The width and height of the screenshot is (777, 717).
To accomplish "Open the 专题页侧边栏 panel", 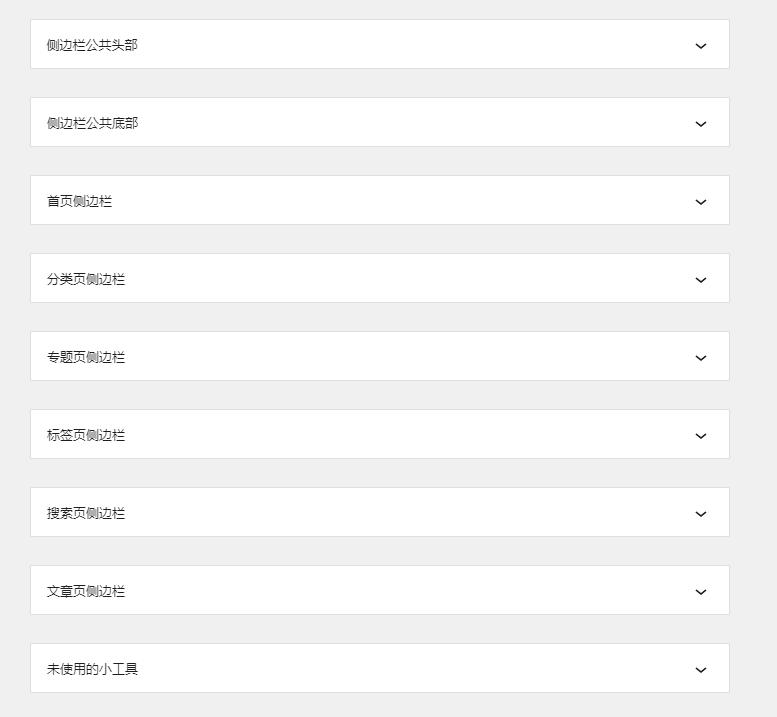I will tap(700, 357).
